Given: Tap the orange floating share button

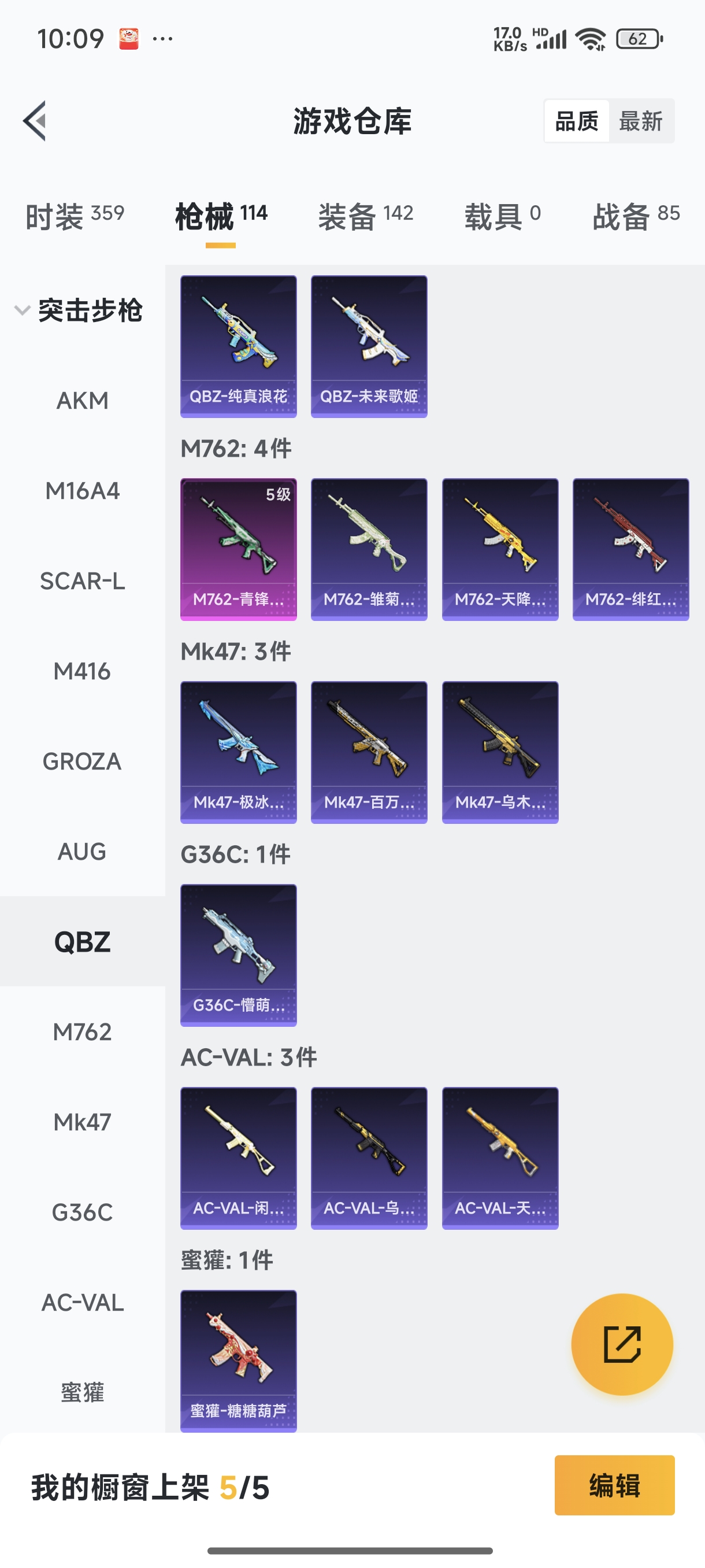Looking at the screenshot, I should pyautogui.click(x=622, y=1344).
